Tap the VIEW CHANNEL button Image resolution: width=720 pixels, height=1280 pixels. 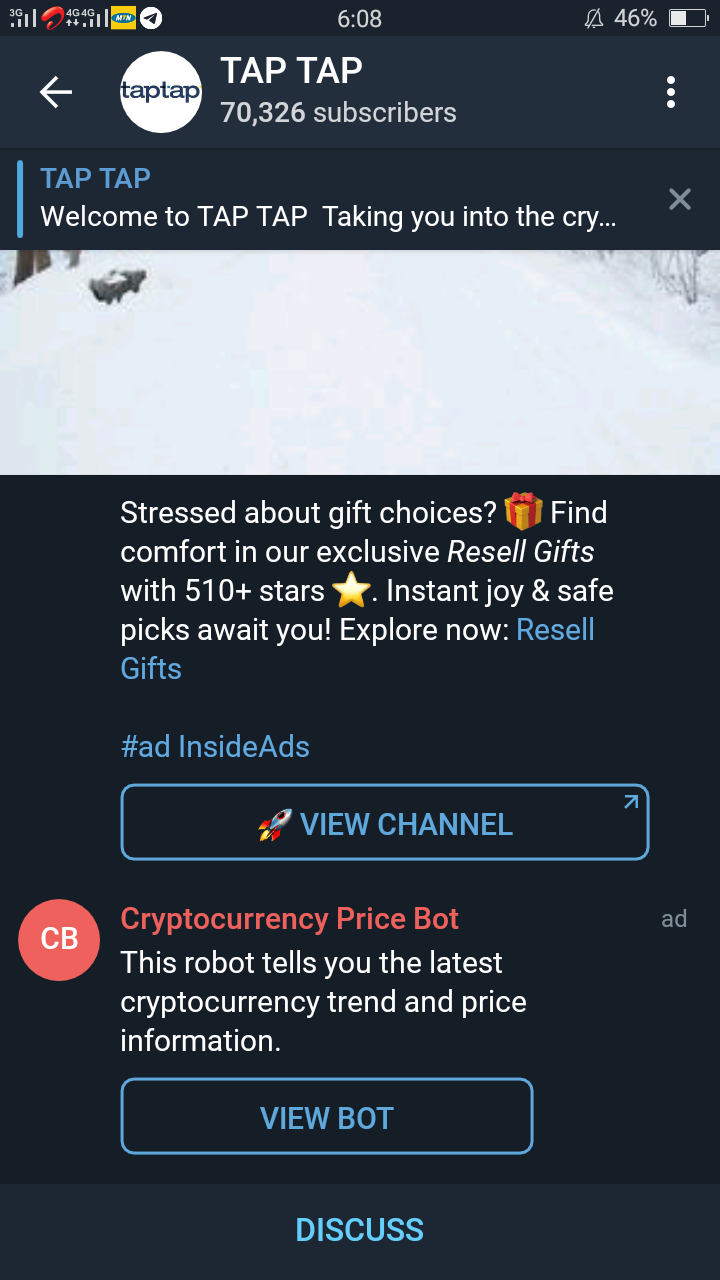coord(385,823)
